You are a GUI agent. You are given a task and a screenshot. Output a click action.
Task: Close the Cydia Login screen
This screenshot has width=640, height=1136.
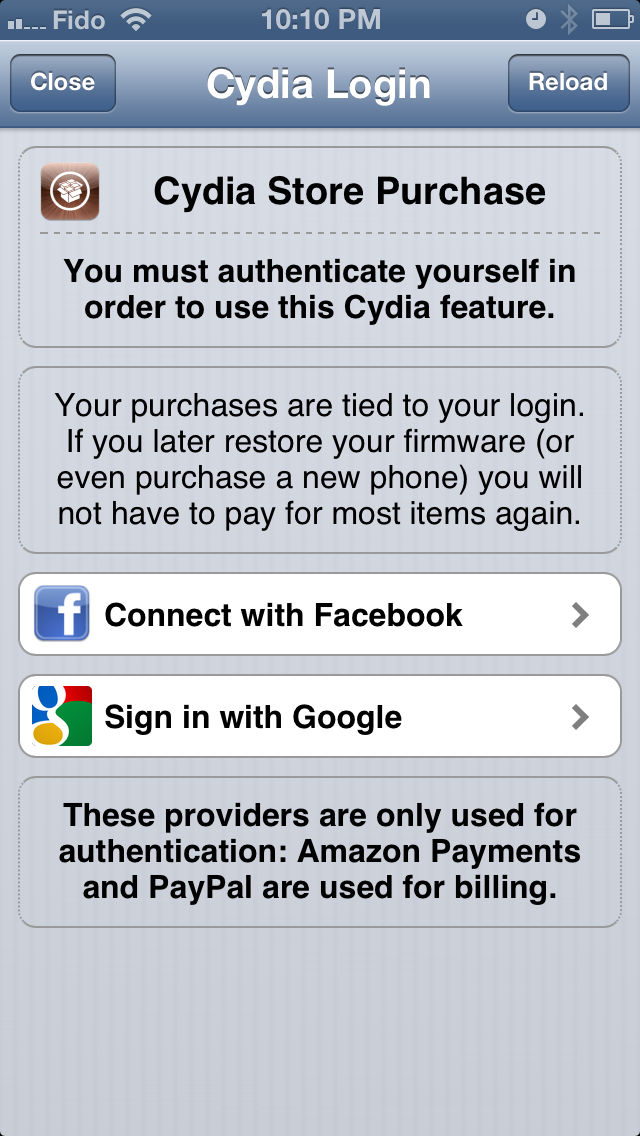tap(62, 83)
